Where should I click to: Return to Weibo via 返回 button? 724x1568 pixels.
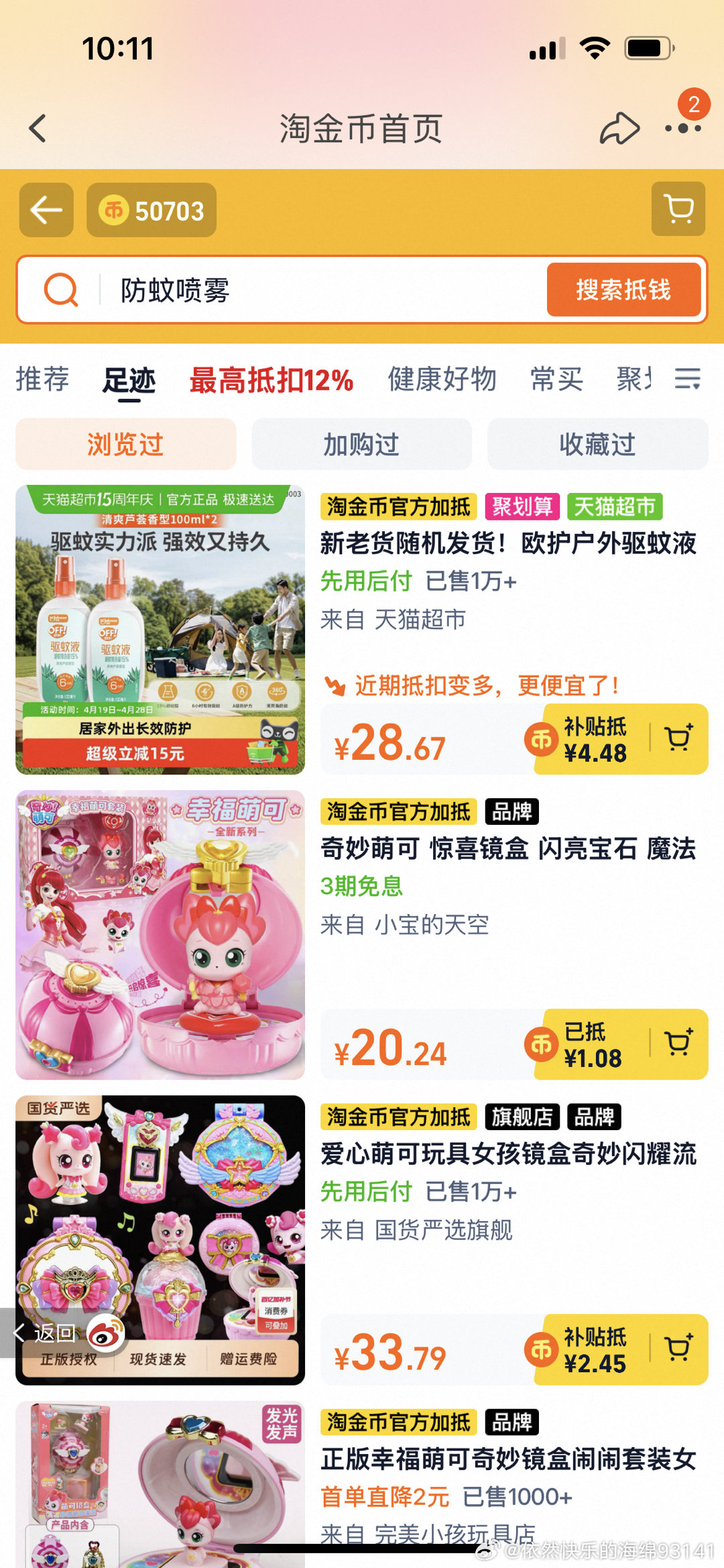point(47,1333)
